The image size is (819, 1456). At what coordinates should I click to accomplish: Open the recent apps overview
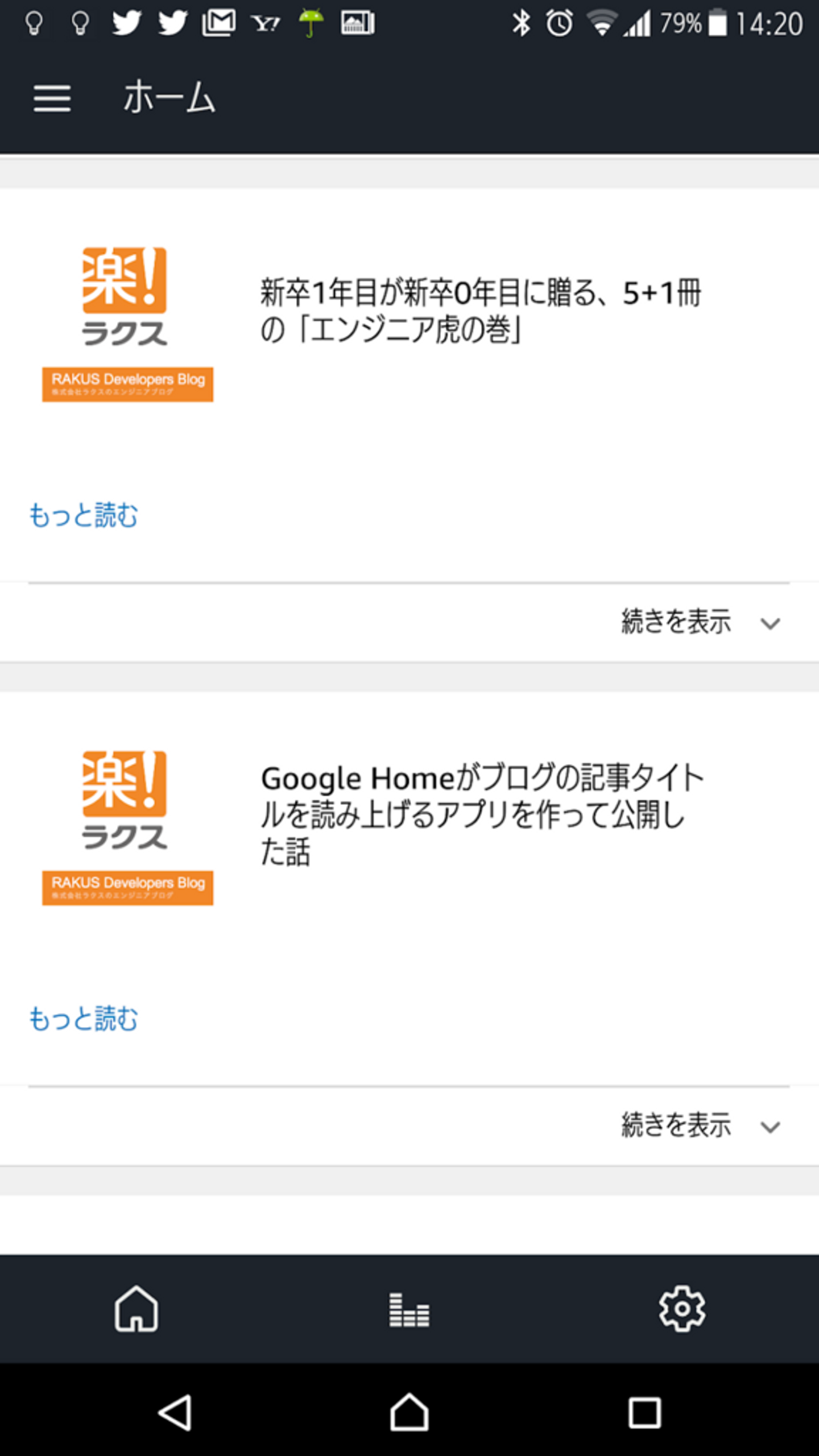point(644,1412)
